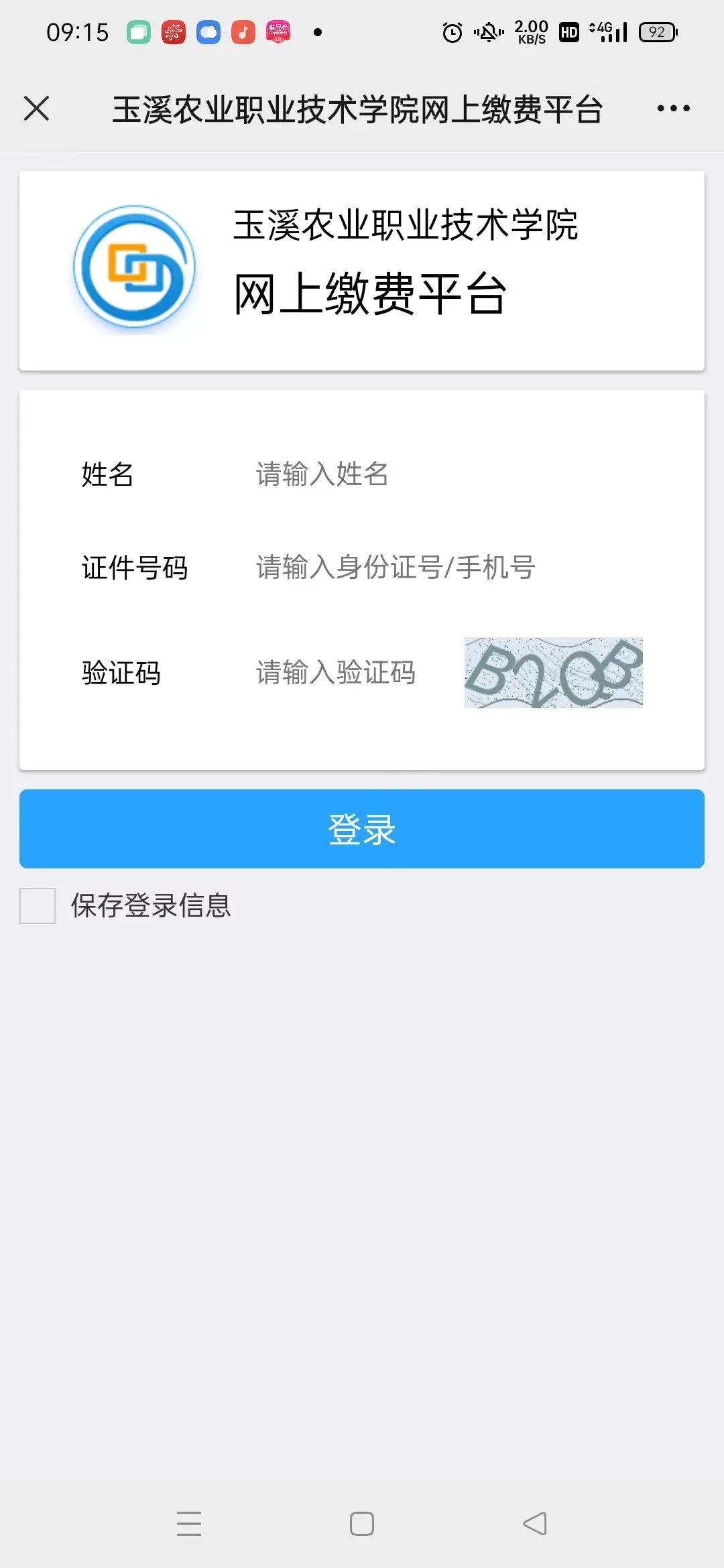The height and width of the screenshot is (1568, 724).
Task: Open the system recent apps menu
Action: [189, 1523]
